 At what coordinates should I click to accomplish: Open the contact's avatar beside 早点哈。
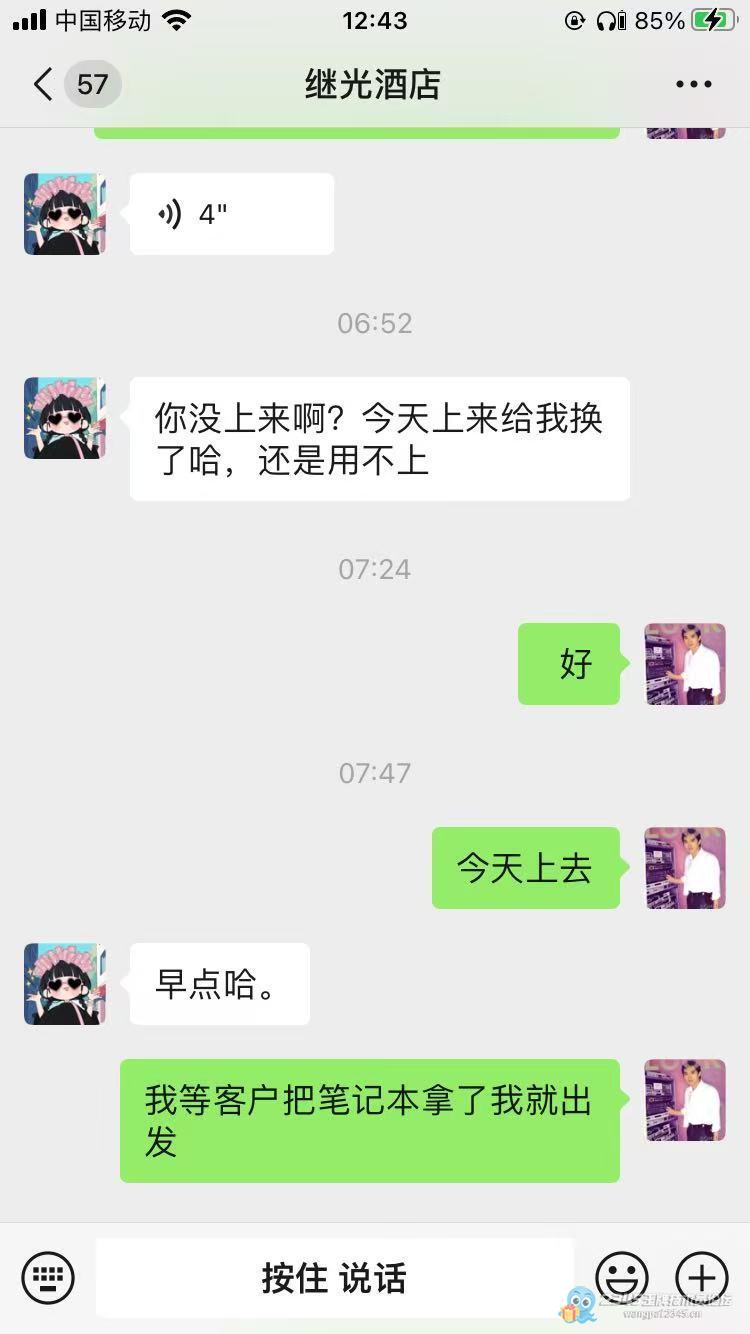pos(64,984)
